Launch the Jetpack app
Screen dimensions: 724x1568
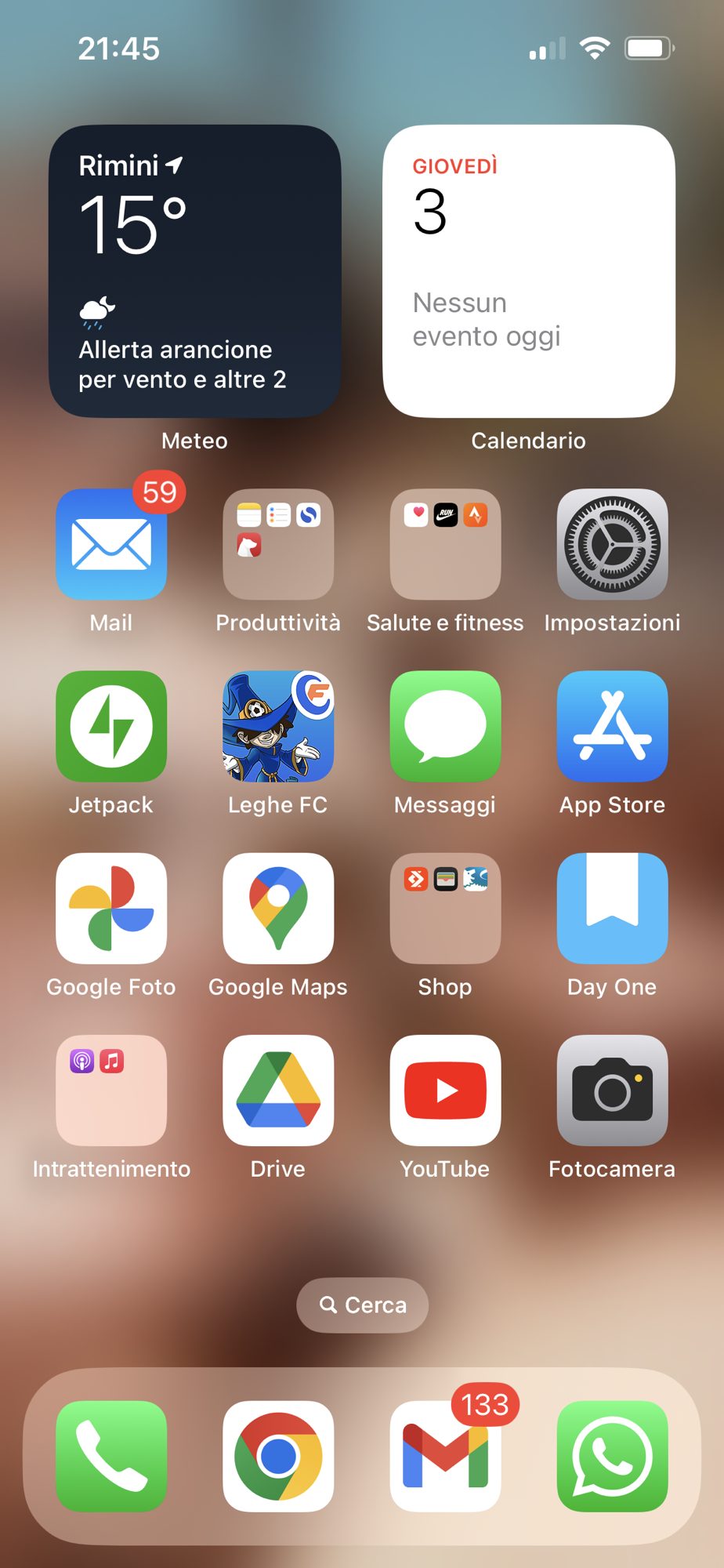[x=111, y=726]
